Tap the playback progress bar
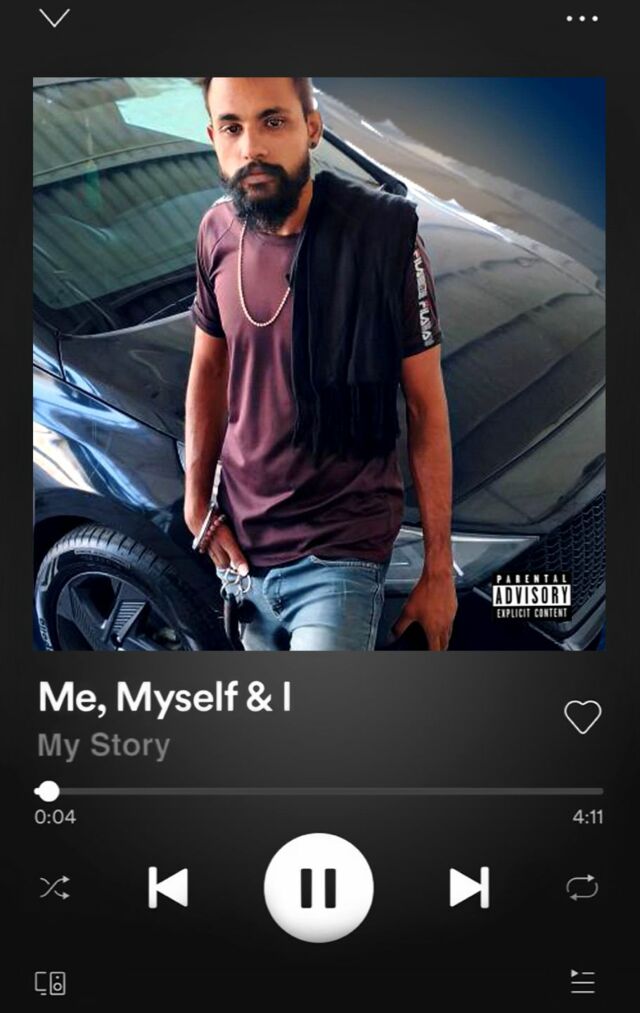640x1013 pixels. (320, 791)
